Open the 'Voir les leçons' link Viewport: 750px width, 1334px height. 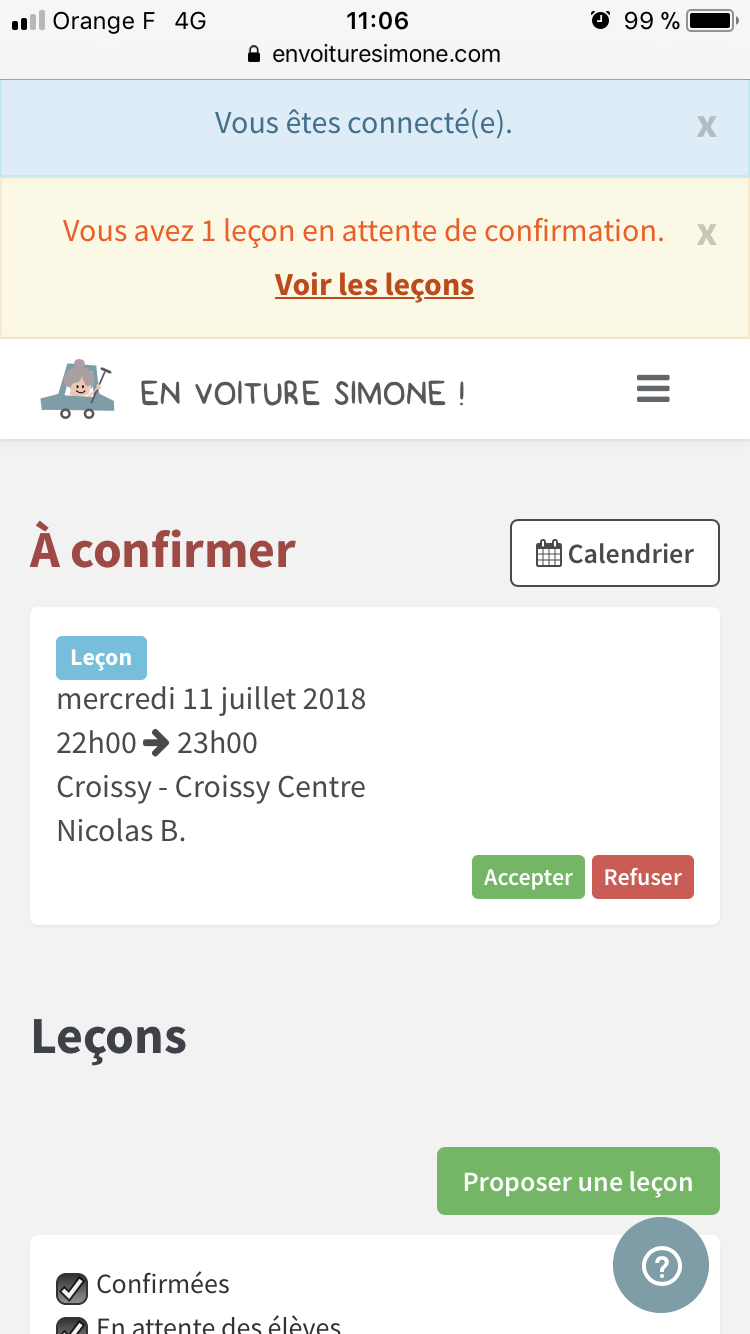(x=374, y=285)
